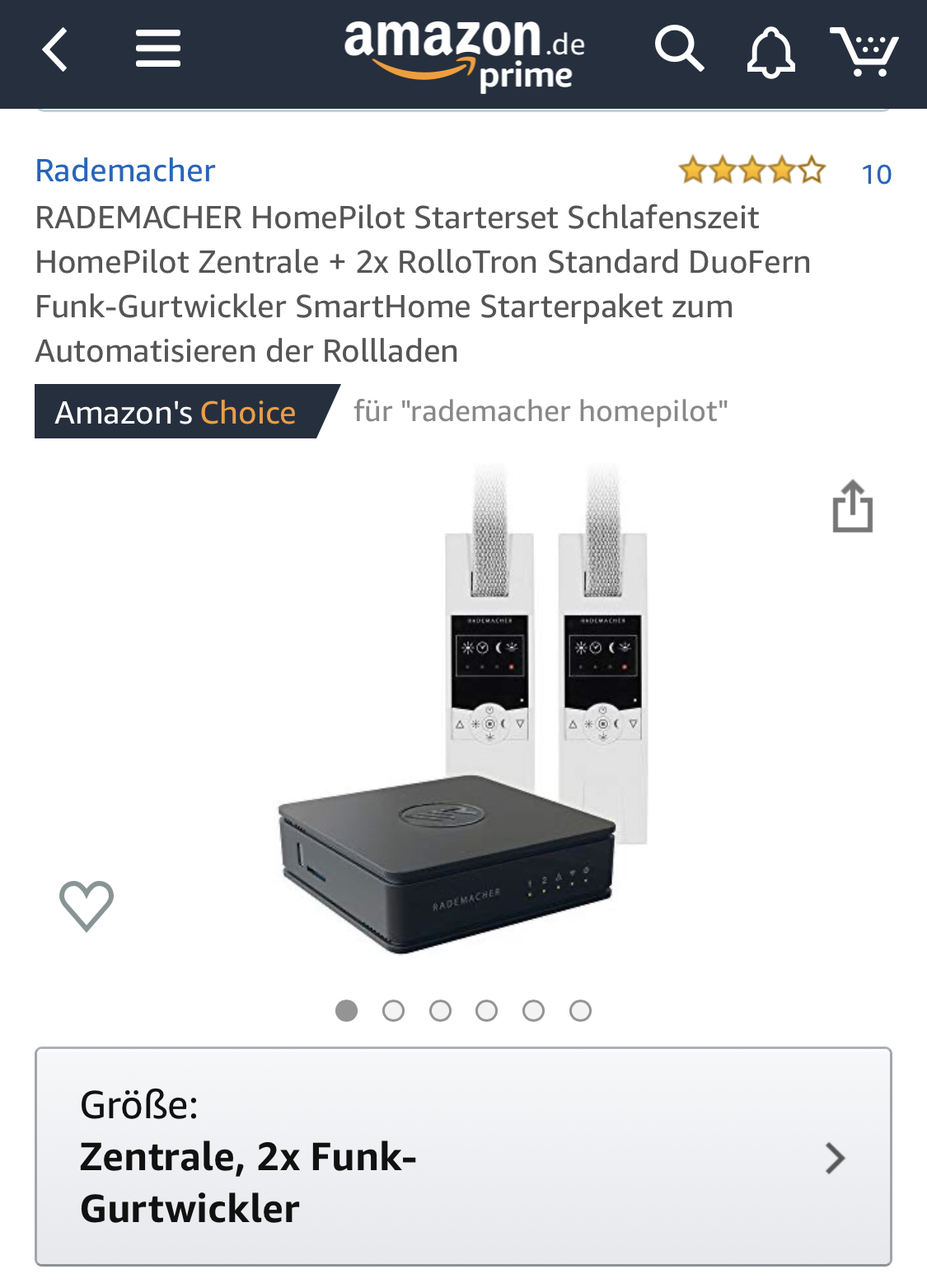Visit the Rademacher brand link

(x=125, y=171)
